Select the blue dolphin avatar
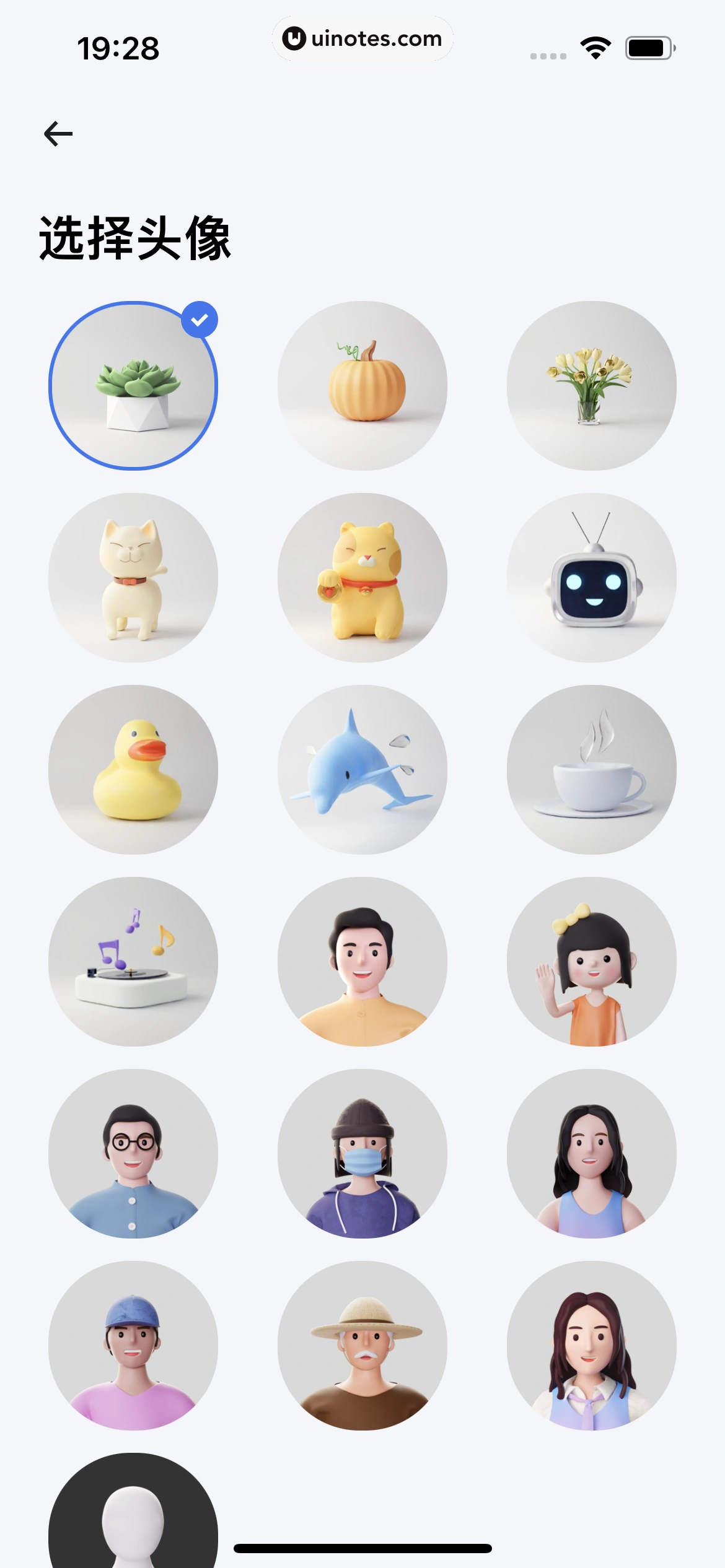The width and height of the screenshot is (725, 1568). click(x=363, y=768)
